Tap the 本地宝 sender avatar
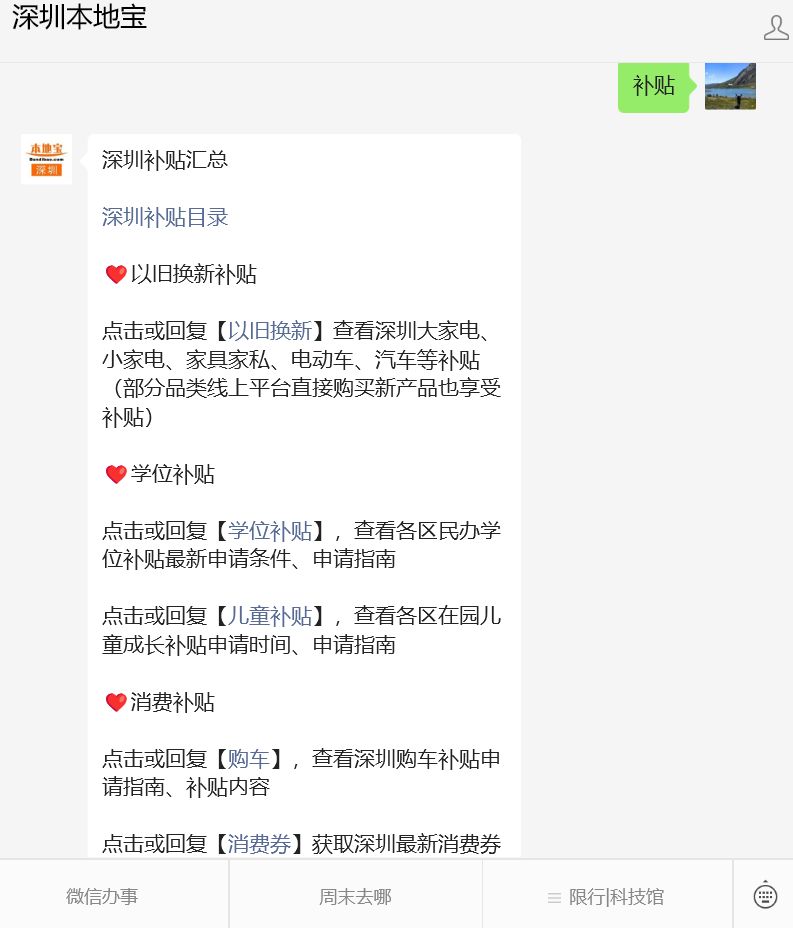This screenshot has height=928, width=793. 46,159
